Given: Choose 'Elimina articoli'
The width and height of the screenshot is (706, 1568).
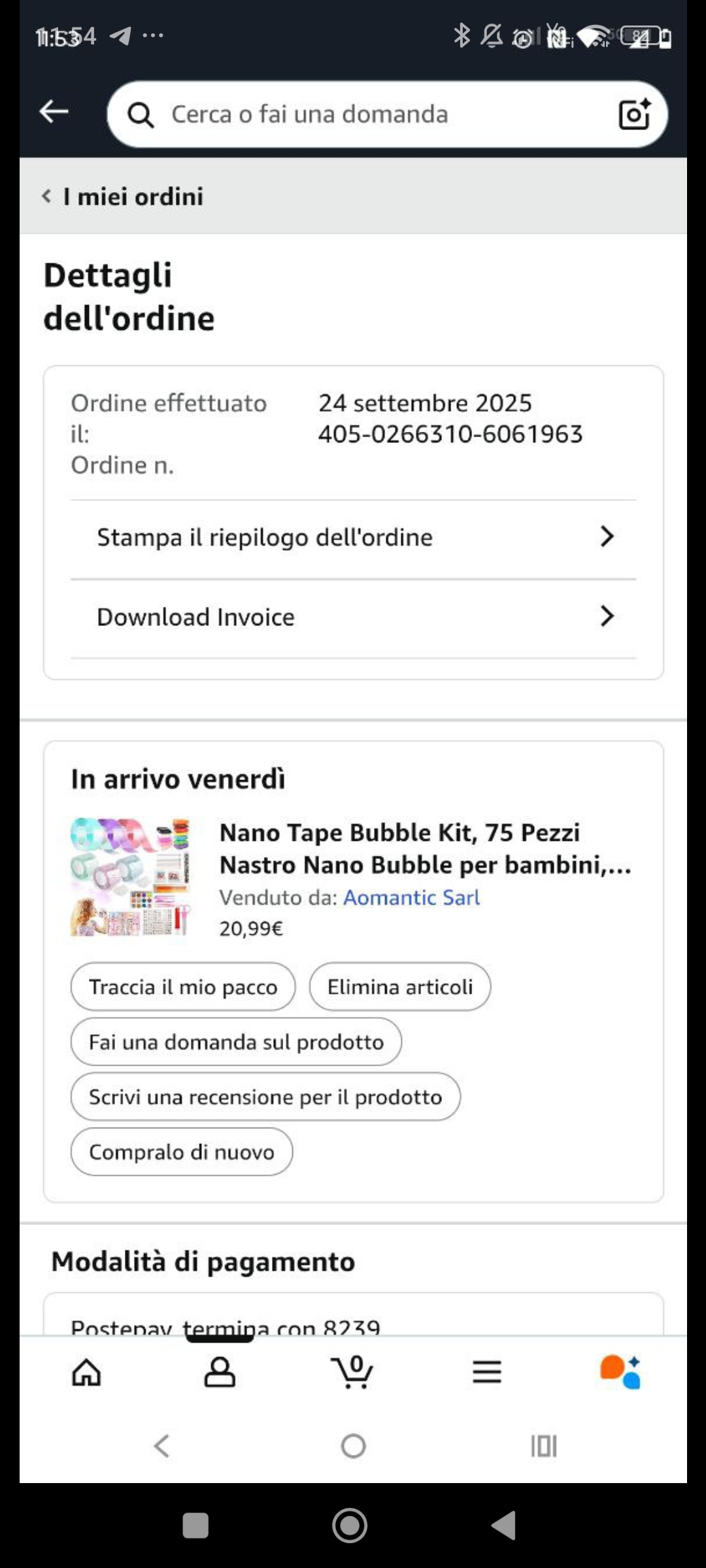Looking at the screenshot, I should [x=399, y=987].
